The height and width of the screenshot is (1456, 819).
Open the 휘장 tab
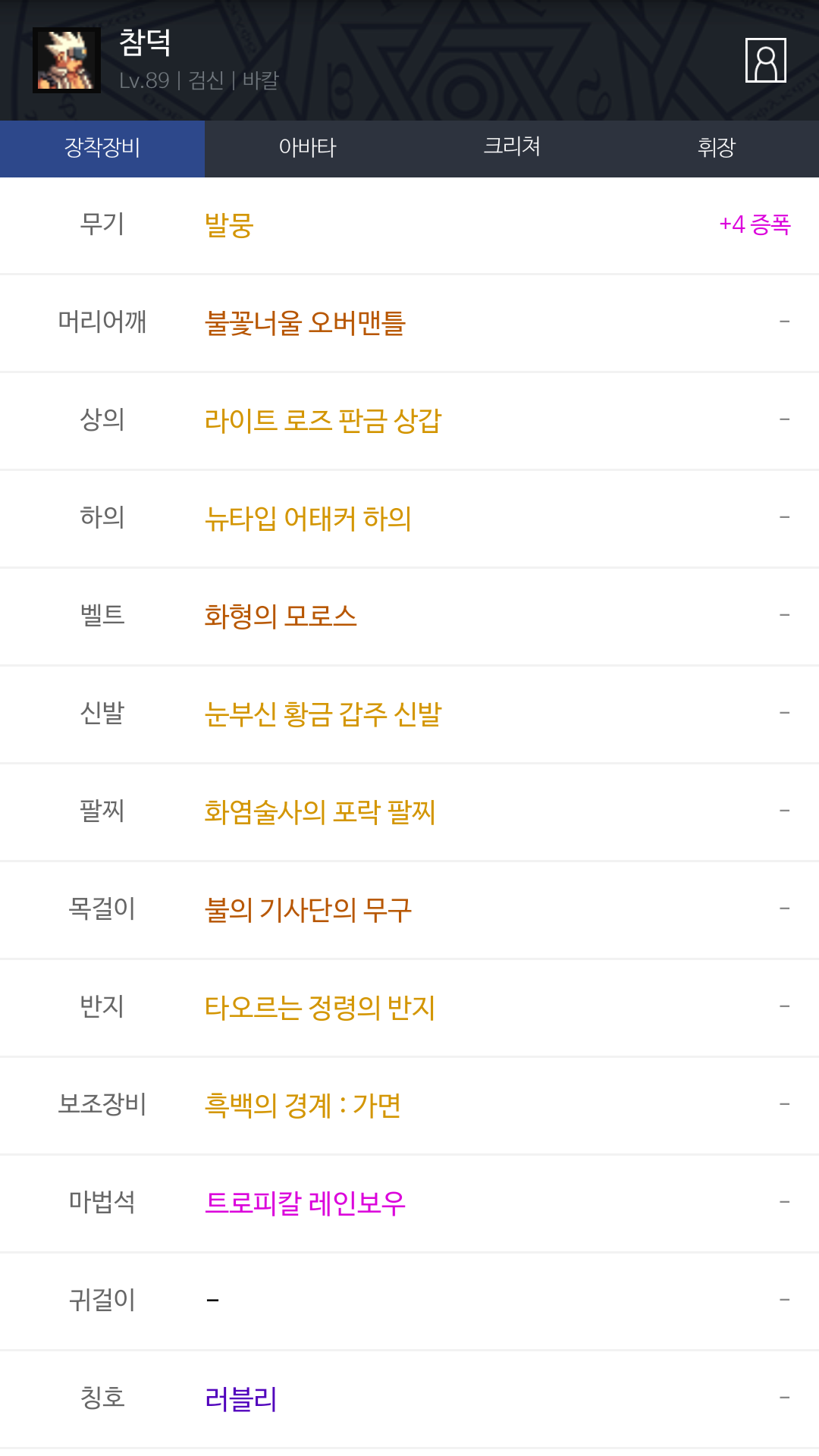pyautogui.click(x=716, y=147)
